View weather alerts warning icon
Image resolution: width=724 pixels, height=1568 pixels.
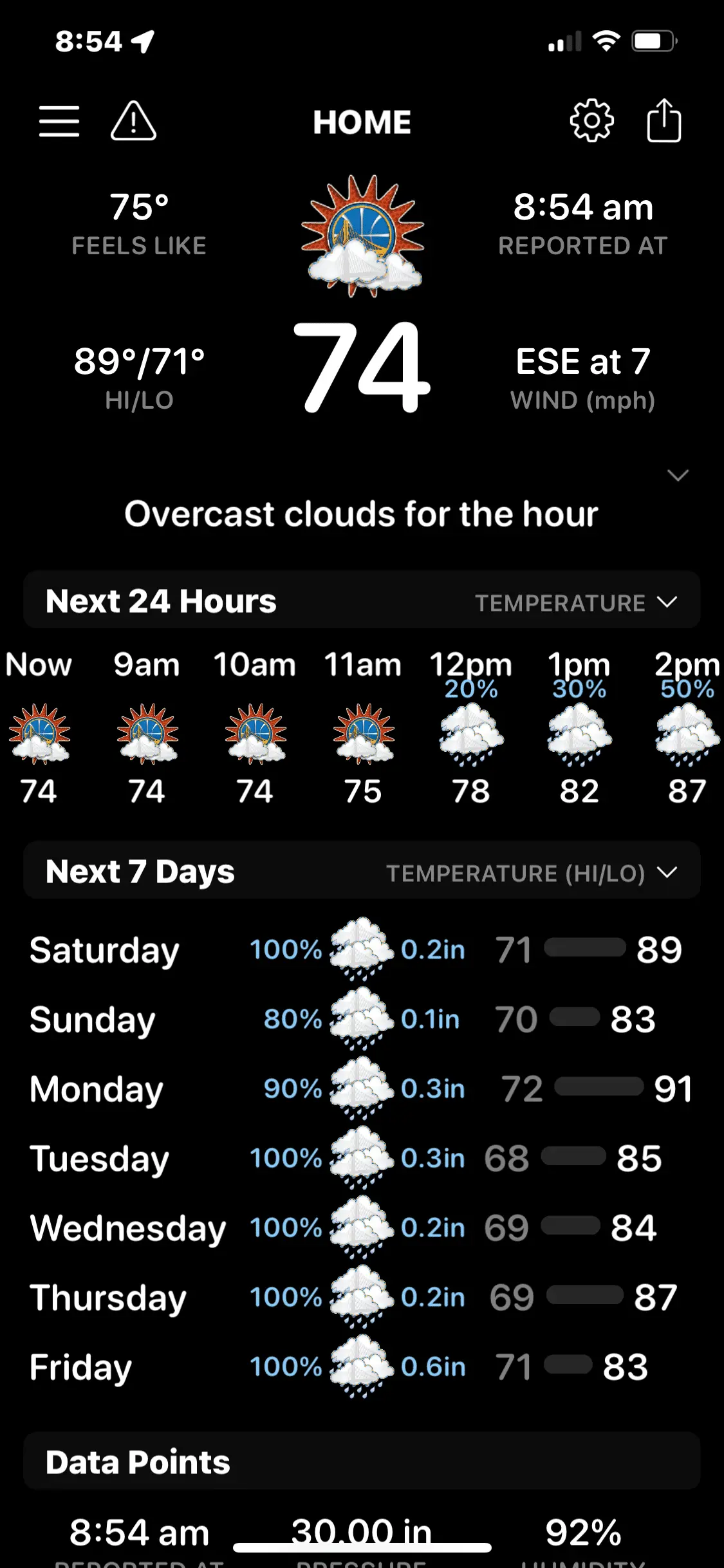pyautogui.click(x=133, y=121)
